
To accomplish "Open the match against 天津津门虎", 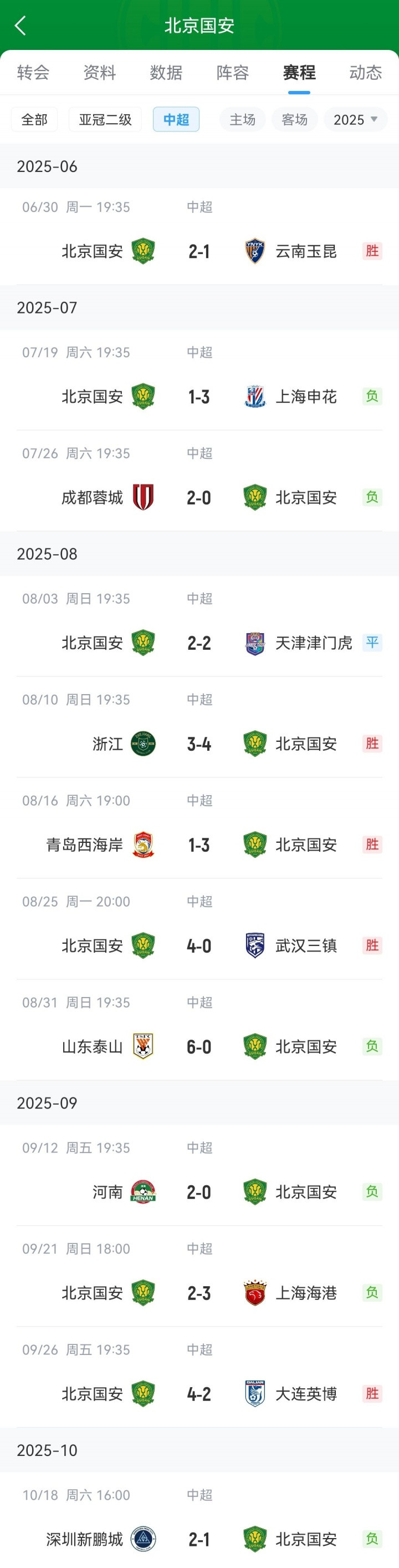I will pyautogui.click(x=199, y=643).
